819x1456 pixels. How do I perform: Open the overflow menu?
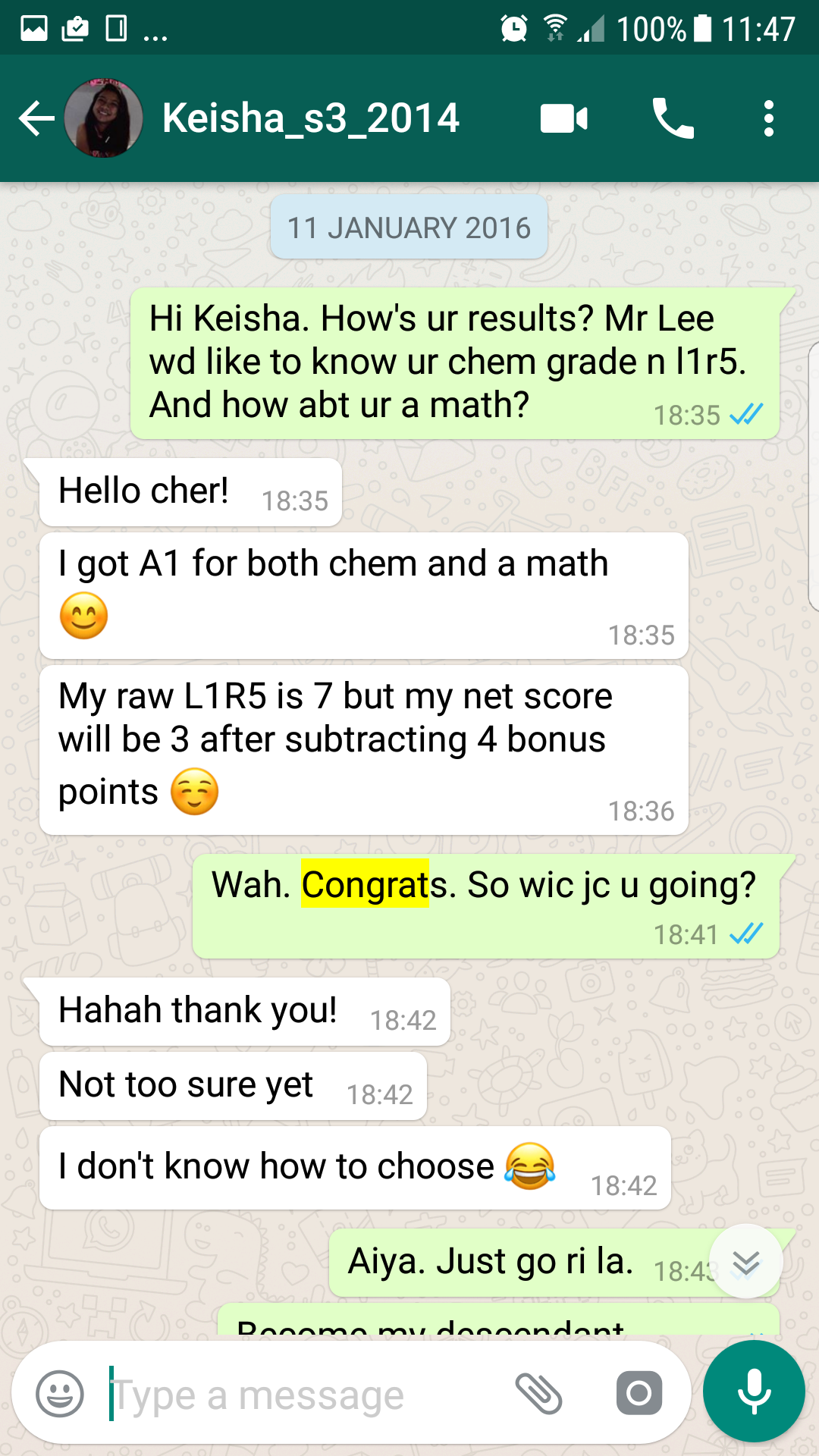[768, 119]
